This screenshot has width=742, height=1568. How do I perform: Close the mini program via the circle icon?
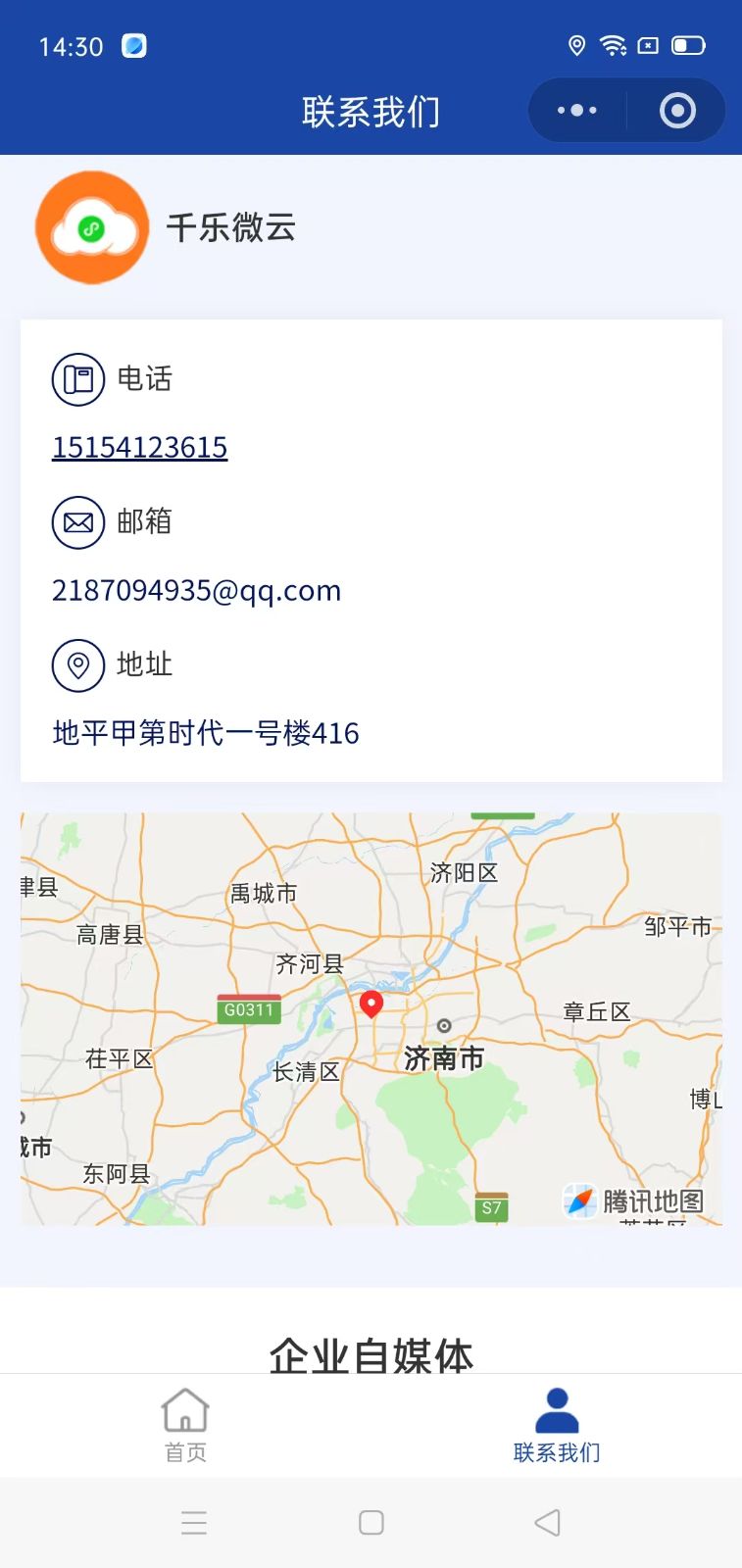(677, 111)
